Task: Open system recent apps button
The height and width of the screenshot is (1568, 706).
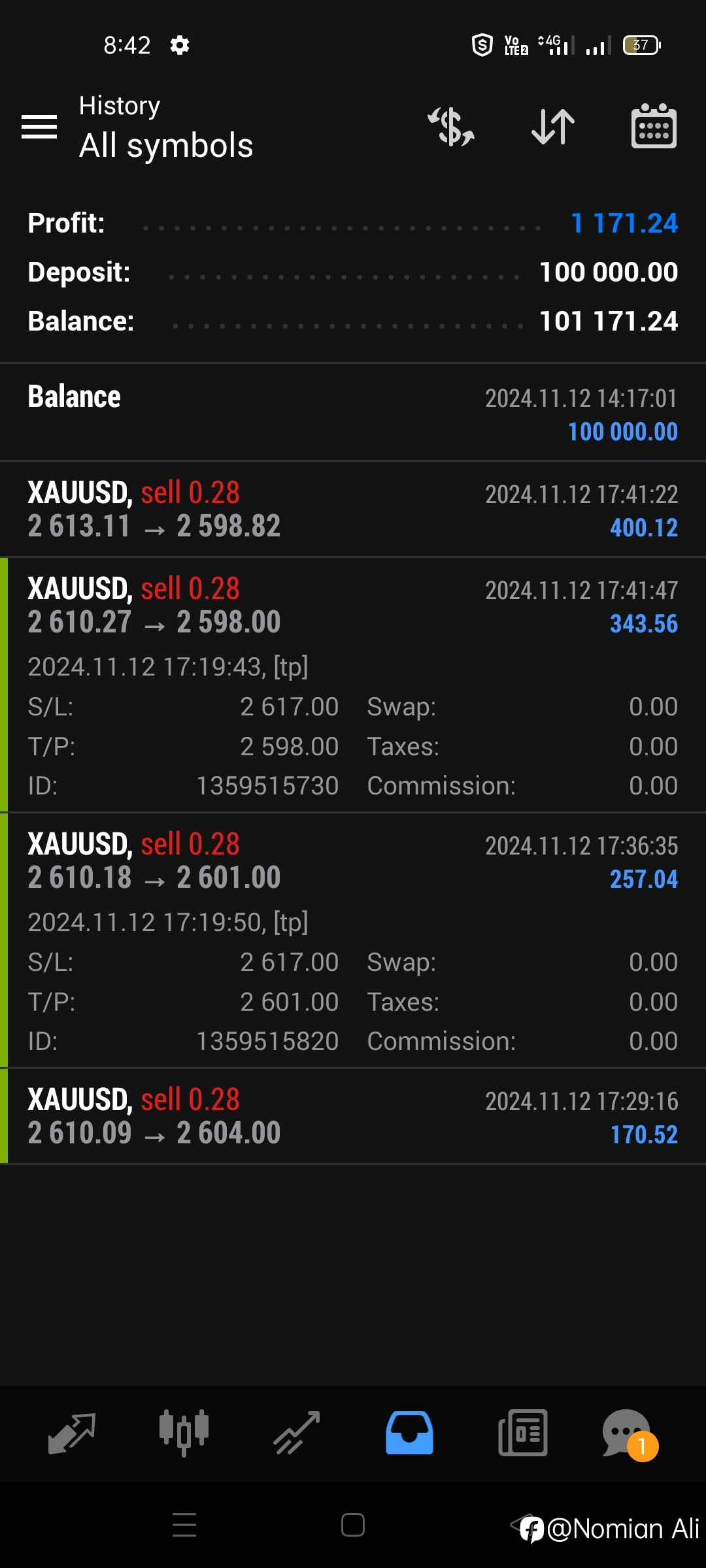Action: (184, 1525)
